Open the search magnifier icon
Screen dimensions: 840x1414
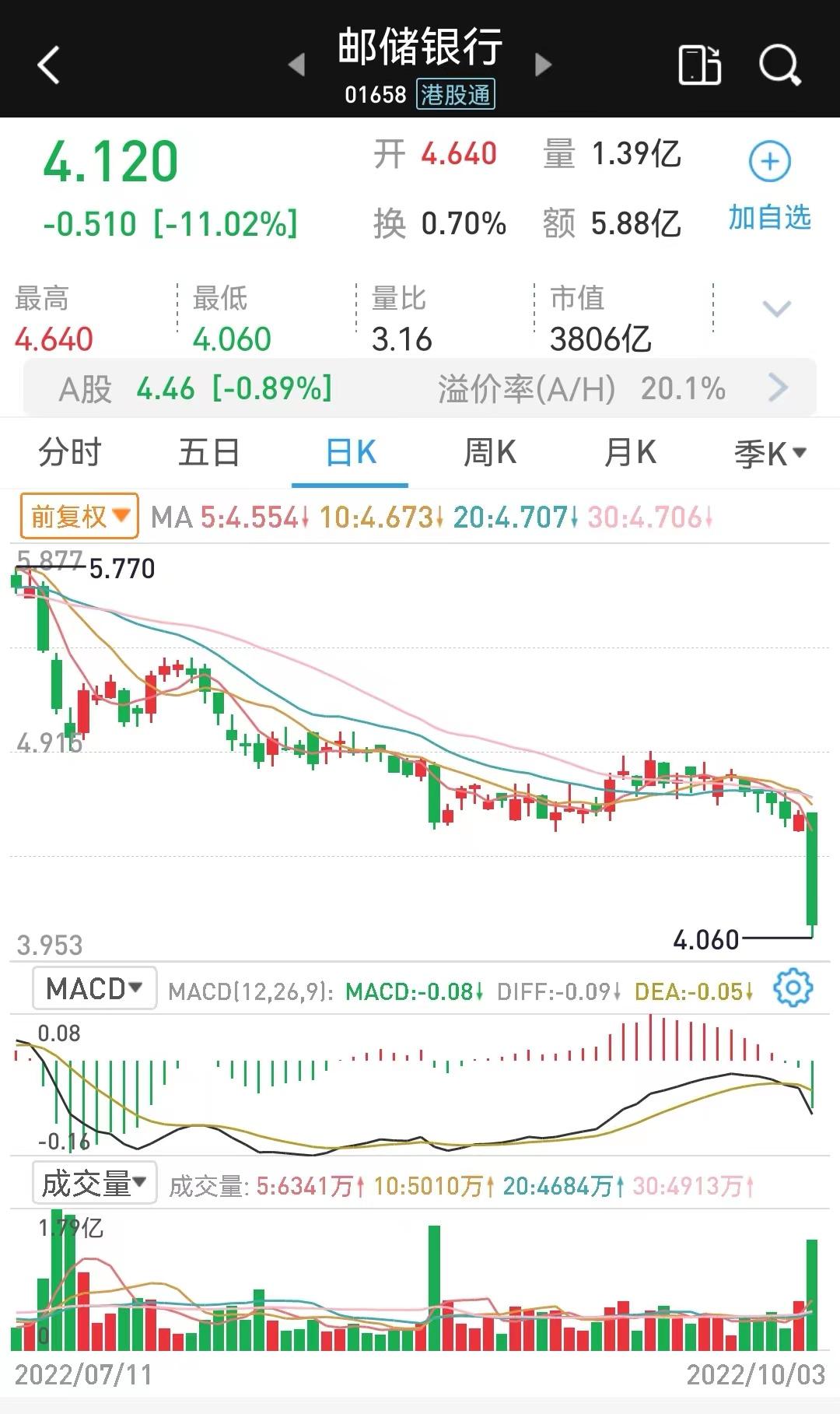(779, 65)
